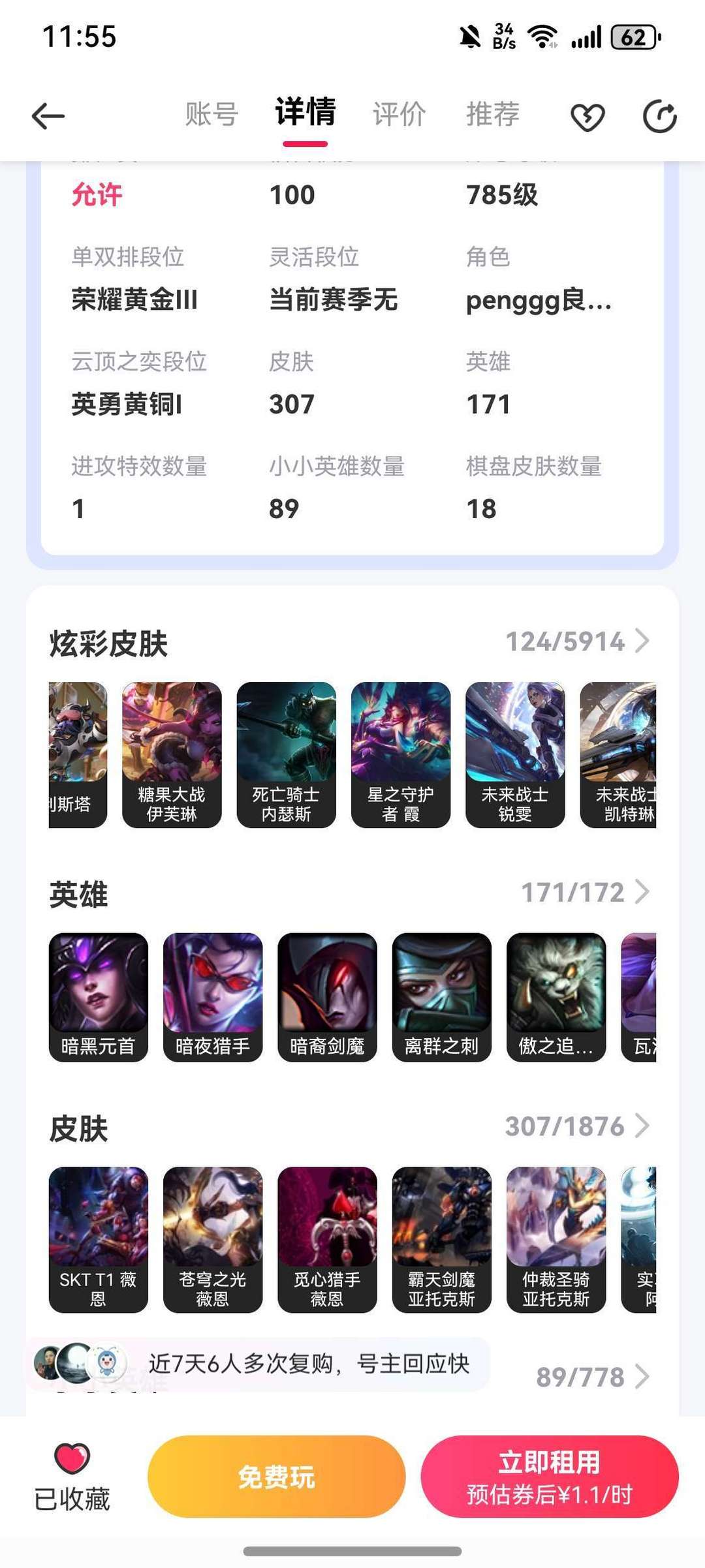Expand the 炫彩皮肤 list via its chevron
This screenshot has width=705, height=1568.
[642, 640]
